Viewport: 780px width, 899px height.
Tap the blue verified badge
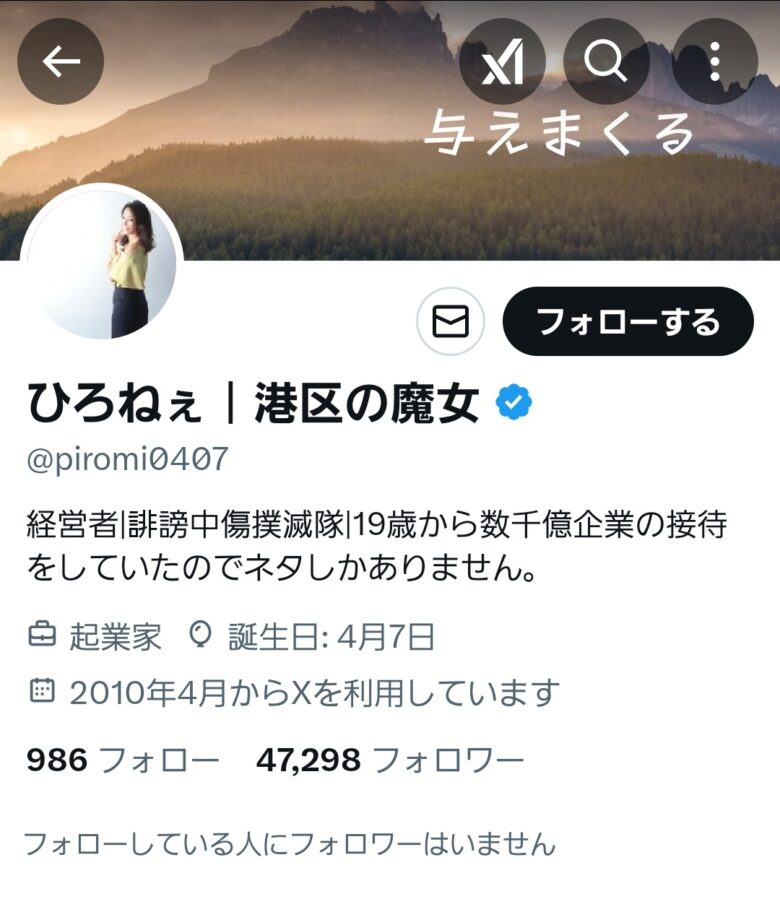click(514, 403)
